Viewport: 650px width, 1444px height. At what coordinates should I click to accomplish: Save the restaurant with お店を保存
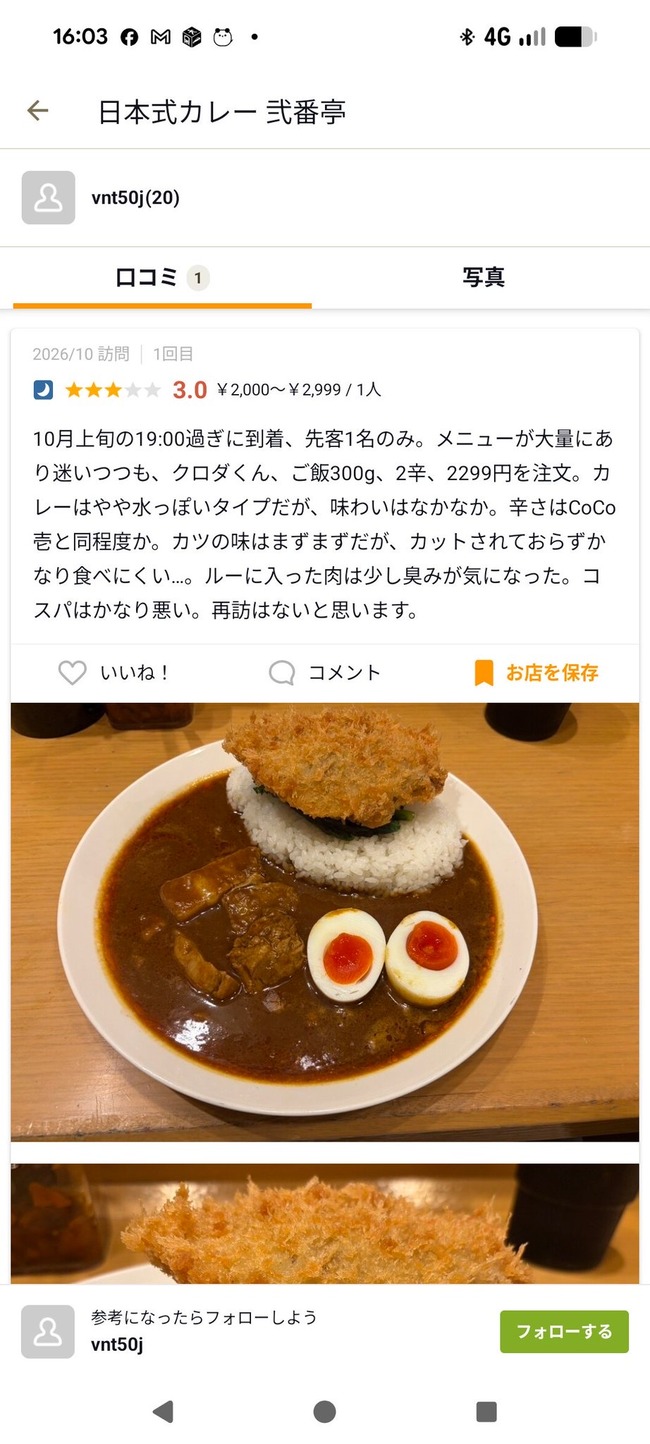(536, 673)
